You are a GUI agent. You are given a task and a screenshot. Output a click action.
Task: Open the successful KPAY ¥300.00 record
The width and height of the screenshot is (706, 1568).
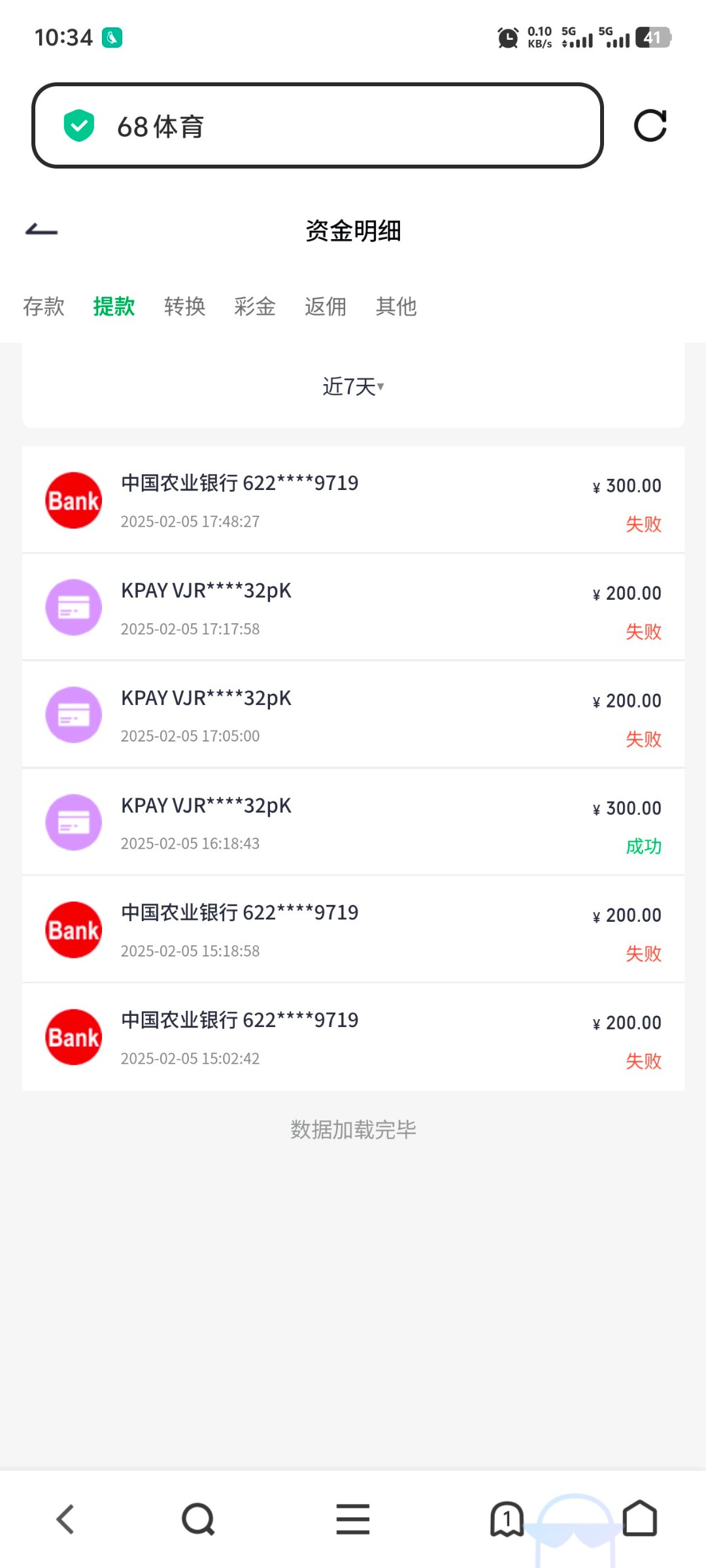[353, 823]
